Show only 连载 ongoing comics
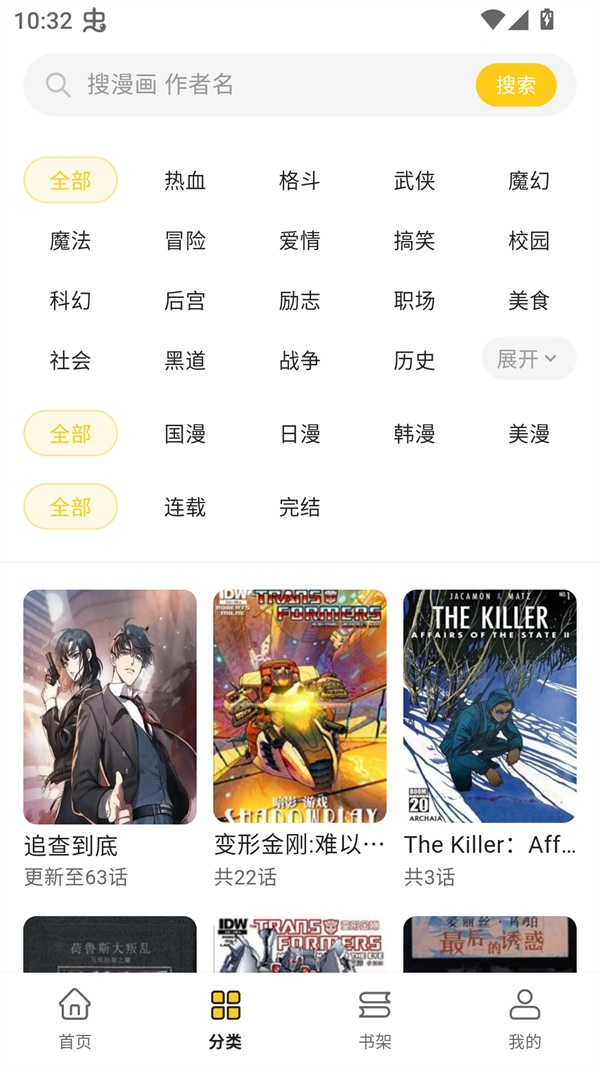This screenshot has width=600, height=1066. click(x=185, y=507)
